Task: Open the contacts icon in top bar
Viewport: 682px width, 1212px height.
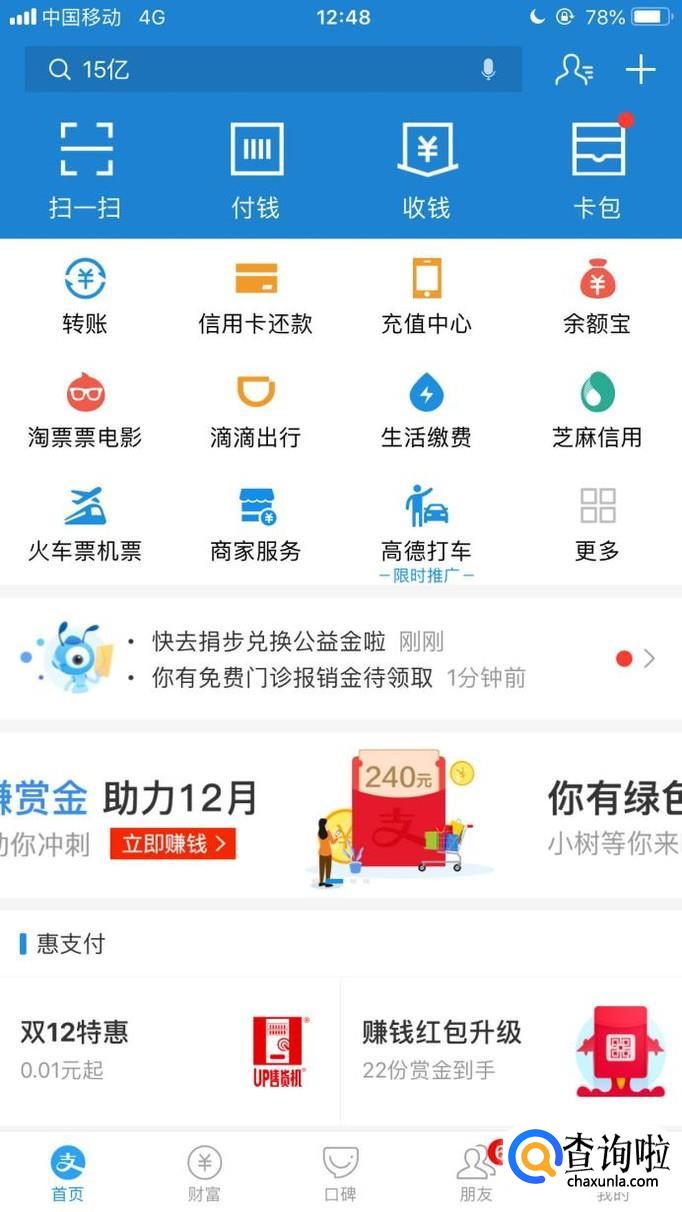Action: [x=574, y=70]
